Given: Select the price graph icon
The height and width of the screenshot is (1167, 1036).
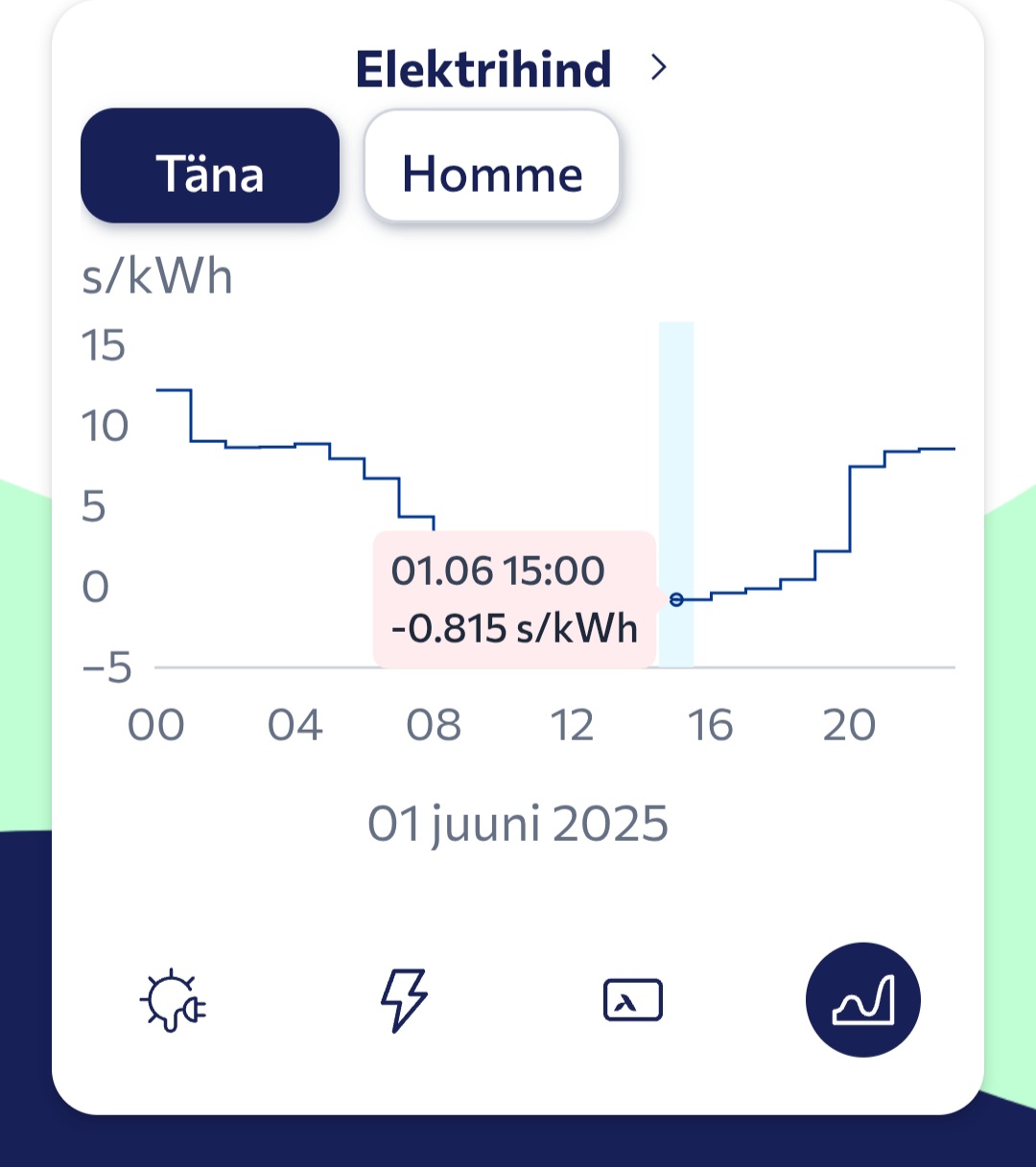Looking at the screenshot, I should pos(863,1000).
